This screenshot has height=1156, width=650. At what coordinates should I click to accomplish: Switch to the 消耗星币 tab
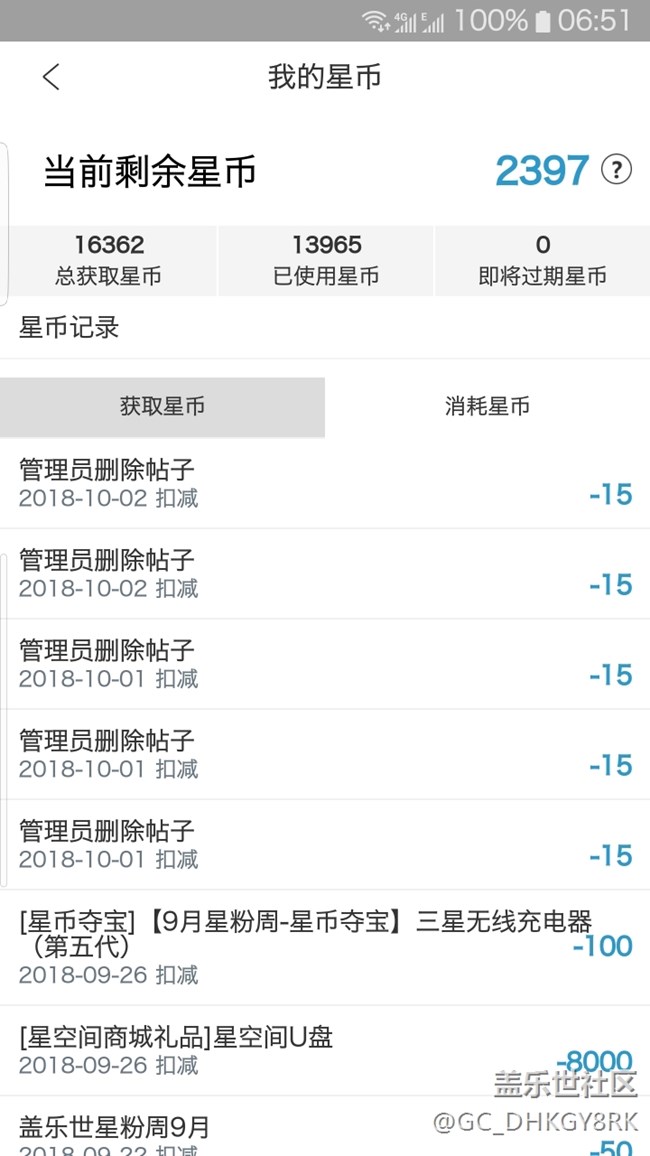coord(487,406)
